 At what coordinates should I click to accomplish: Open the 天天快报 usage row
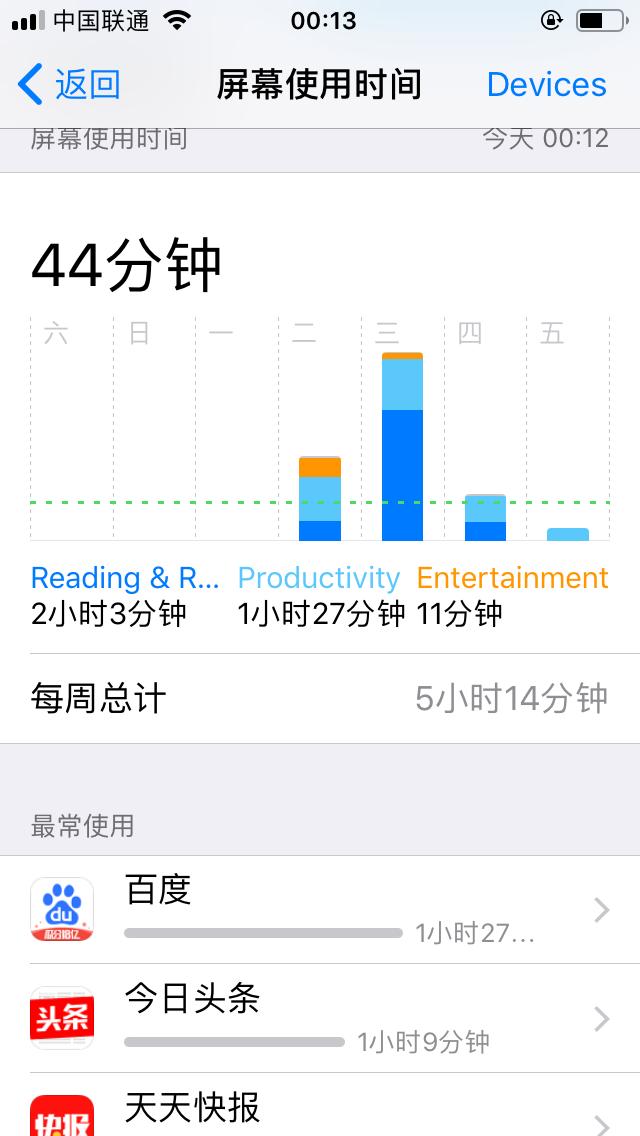click(x=320, y=1105)
